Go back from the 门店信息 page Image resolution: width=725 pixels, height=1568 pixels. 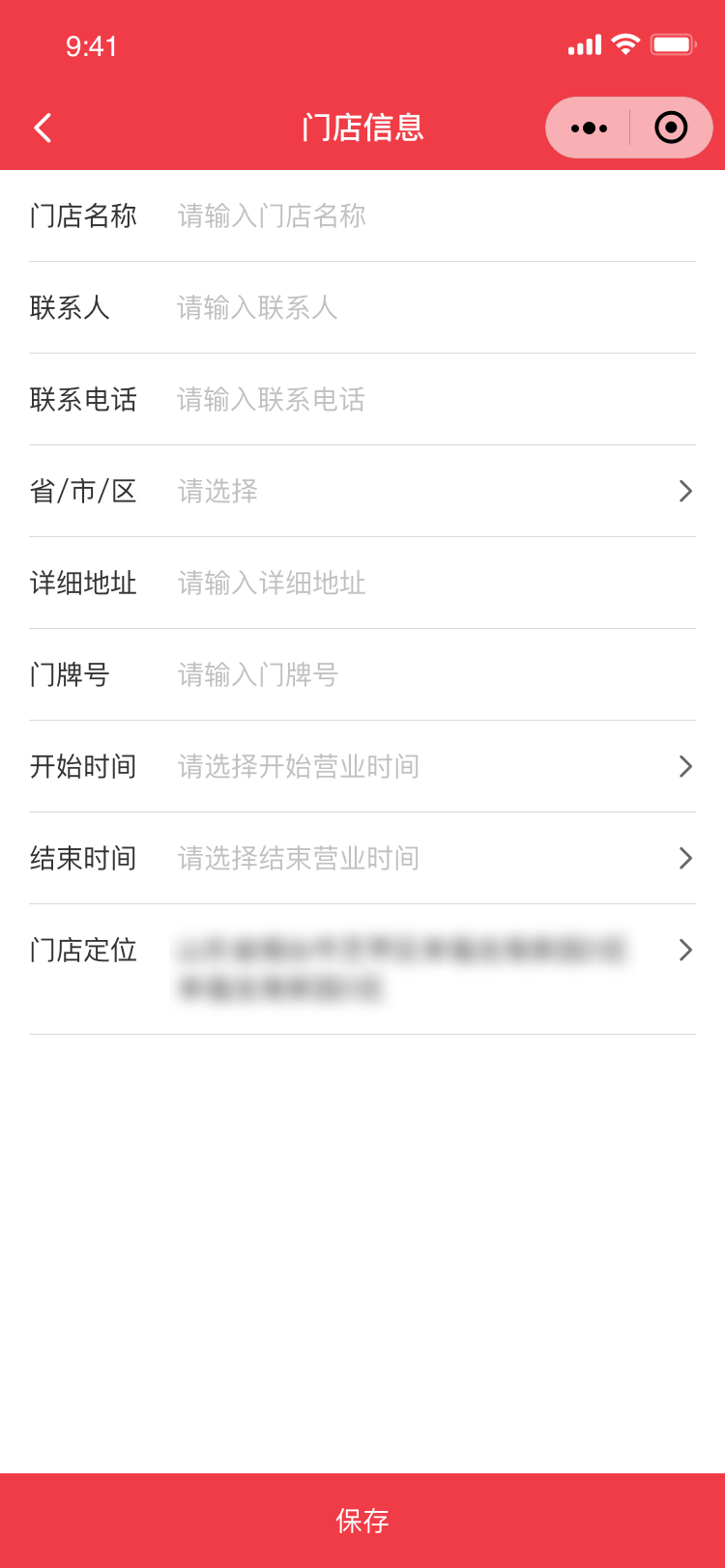pos(43,128)
